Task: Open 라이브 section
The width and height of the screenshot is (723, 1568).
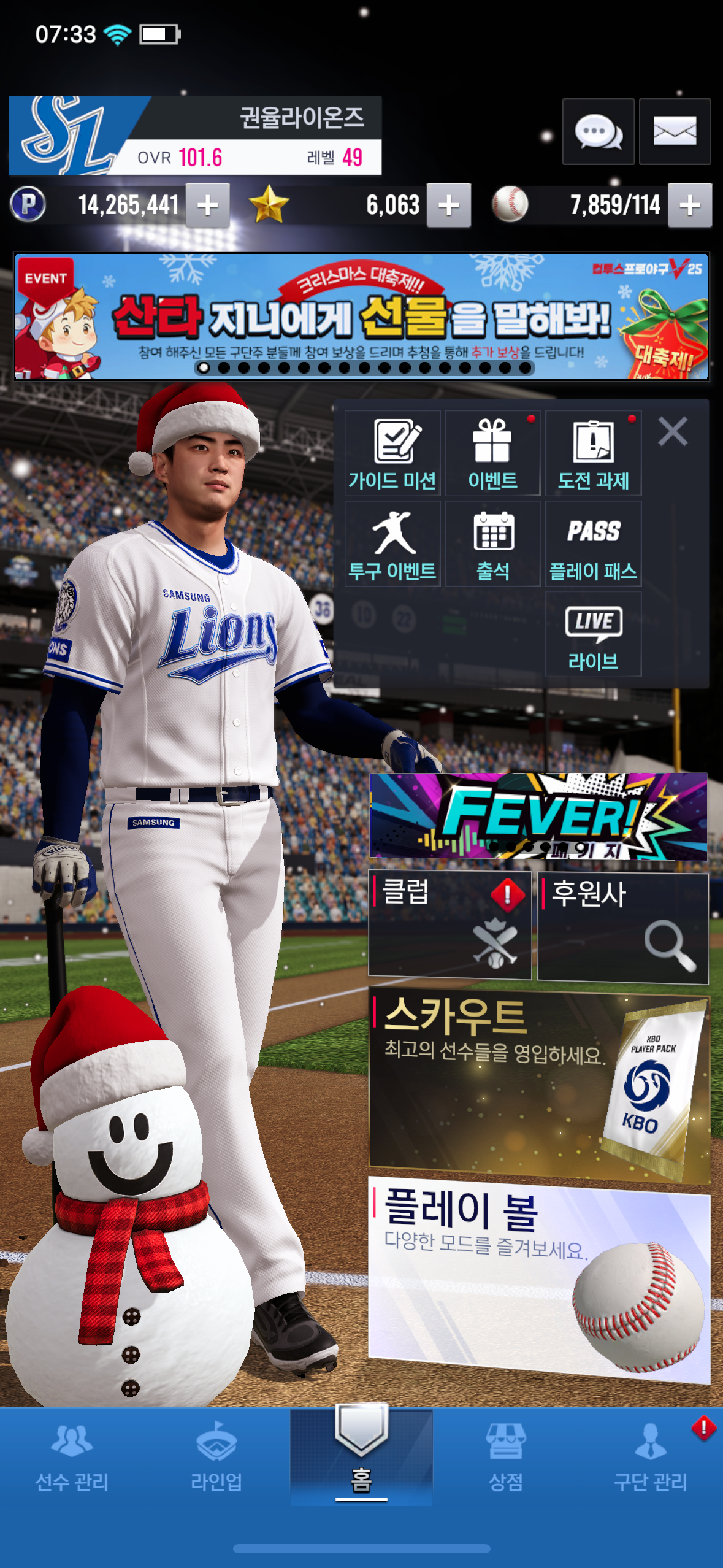Action: pyautogui.click(x=593, y=634)
